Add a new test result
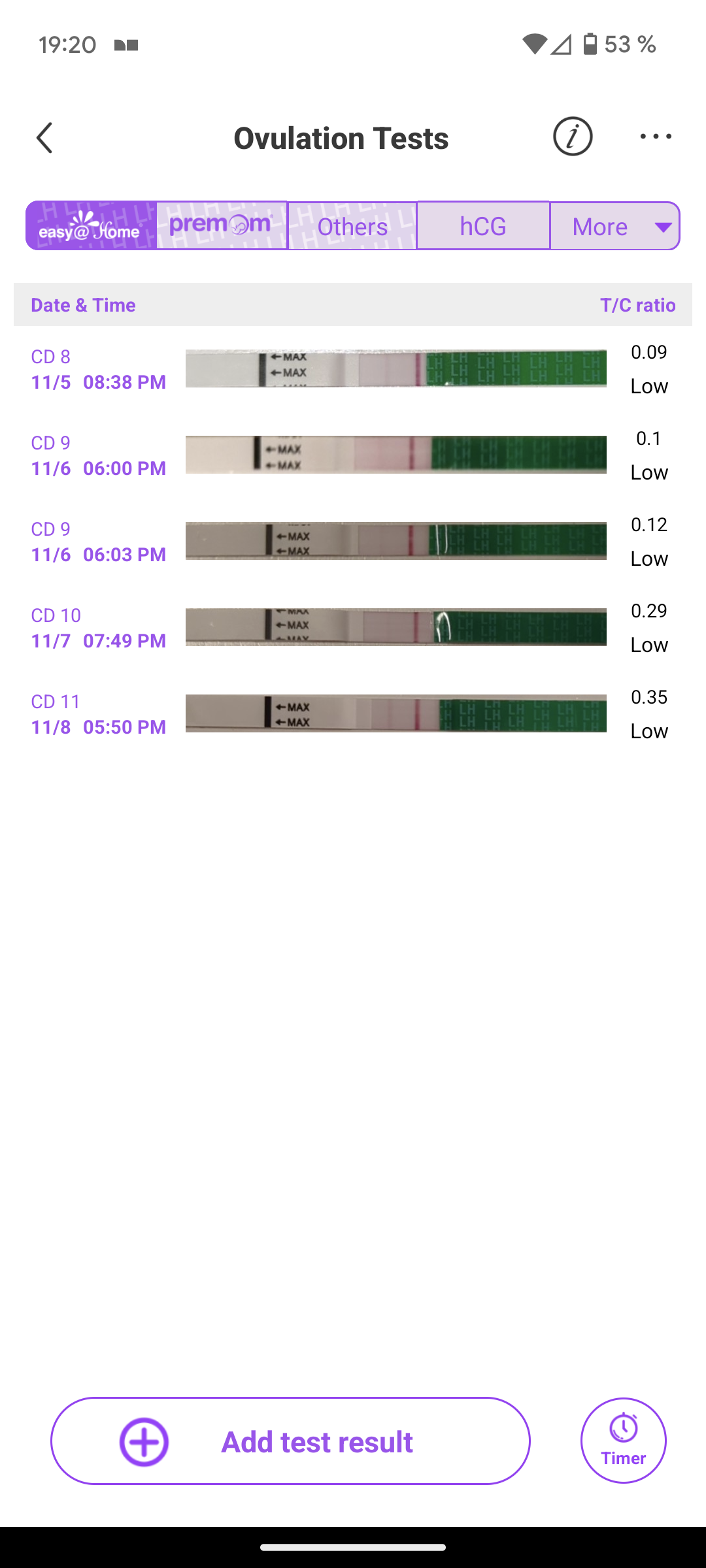The image size is (706, 1568). (x=290, y=1441)
